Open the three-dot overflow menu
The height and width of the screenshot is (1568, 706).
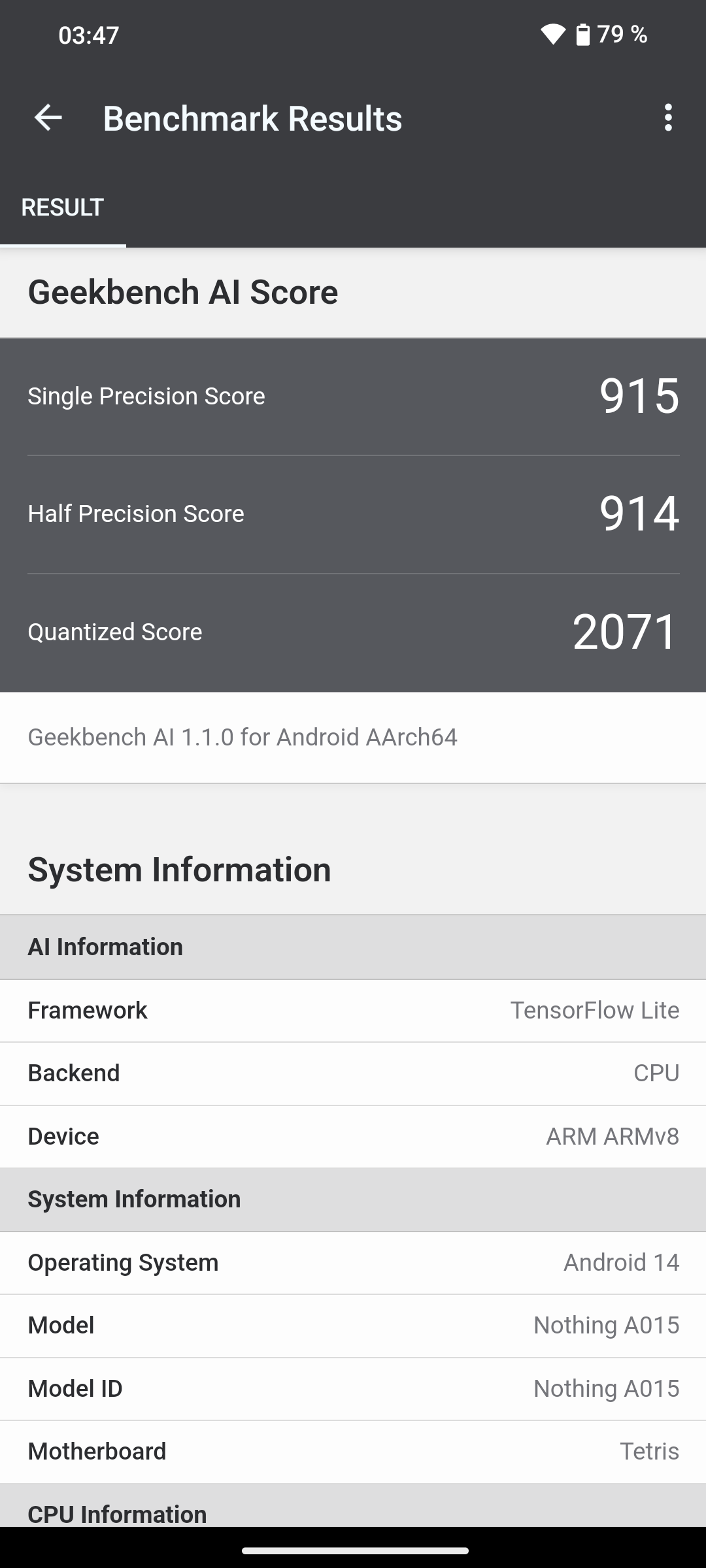point(667,118)
